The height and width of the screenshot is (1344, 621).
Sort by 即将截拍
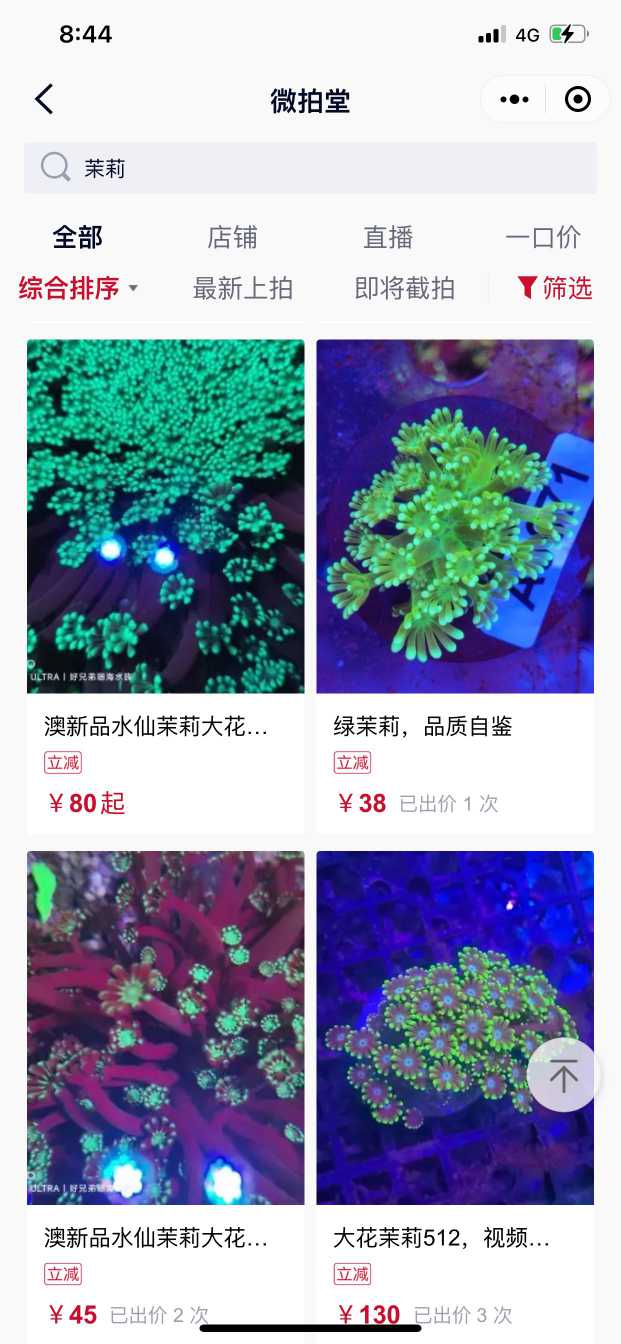[404, 289]
